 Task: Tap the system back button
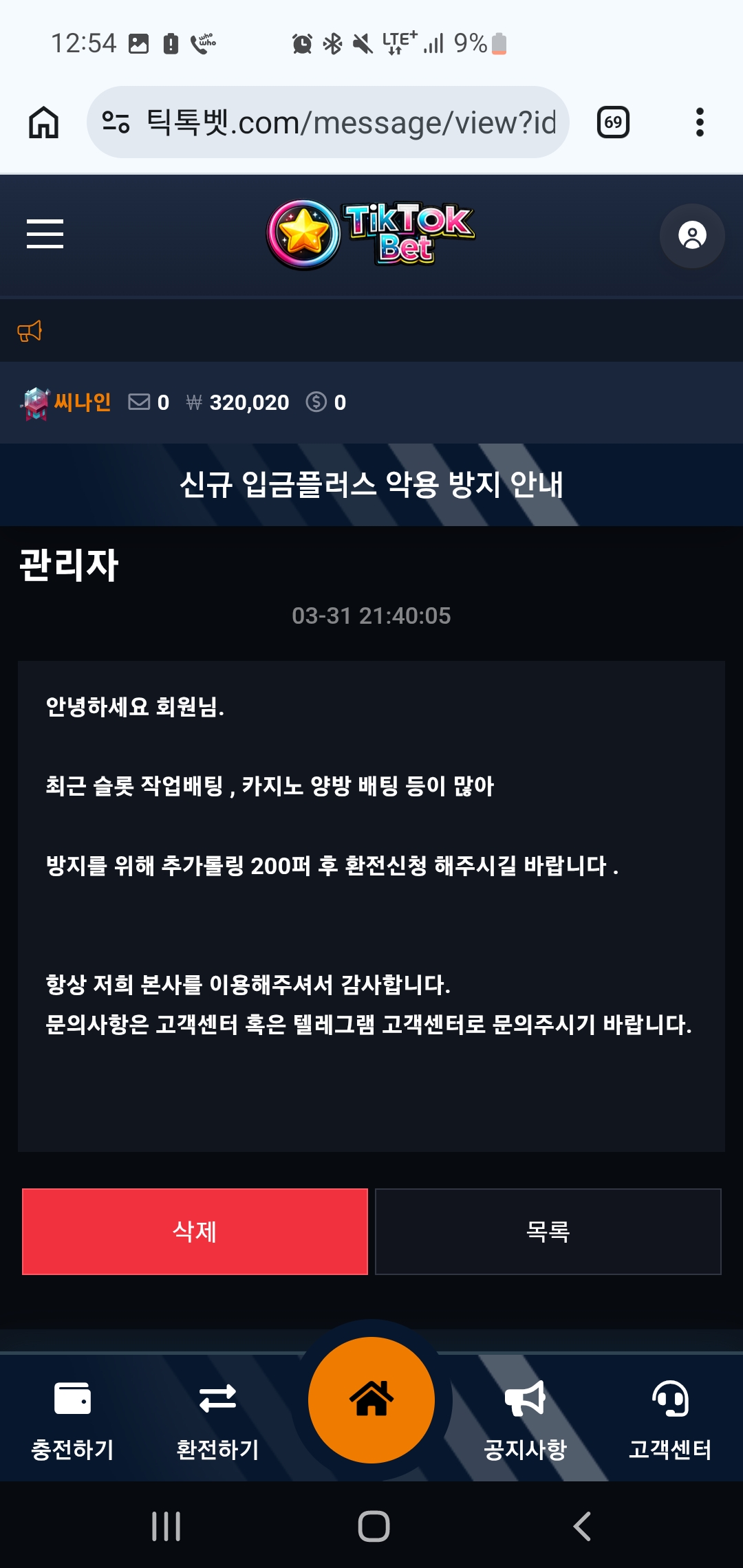click(x=582, y=1526)
